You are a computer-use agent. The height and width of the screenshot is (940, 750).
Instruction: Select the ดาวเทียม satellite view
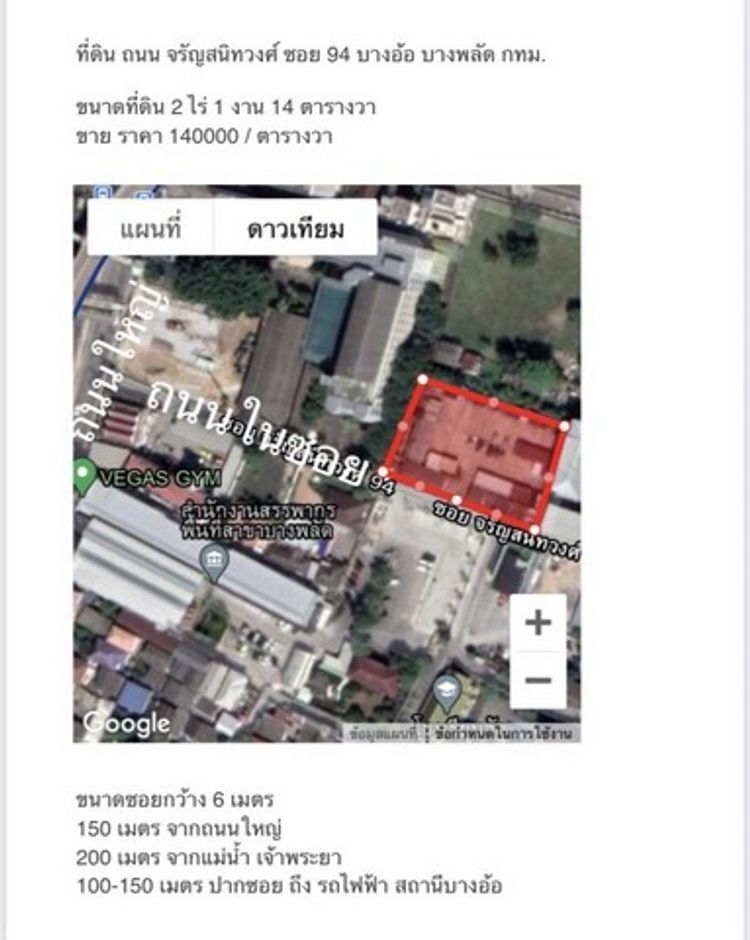[295, 229]
